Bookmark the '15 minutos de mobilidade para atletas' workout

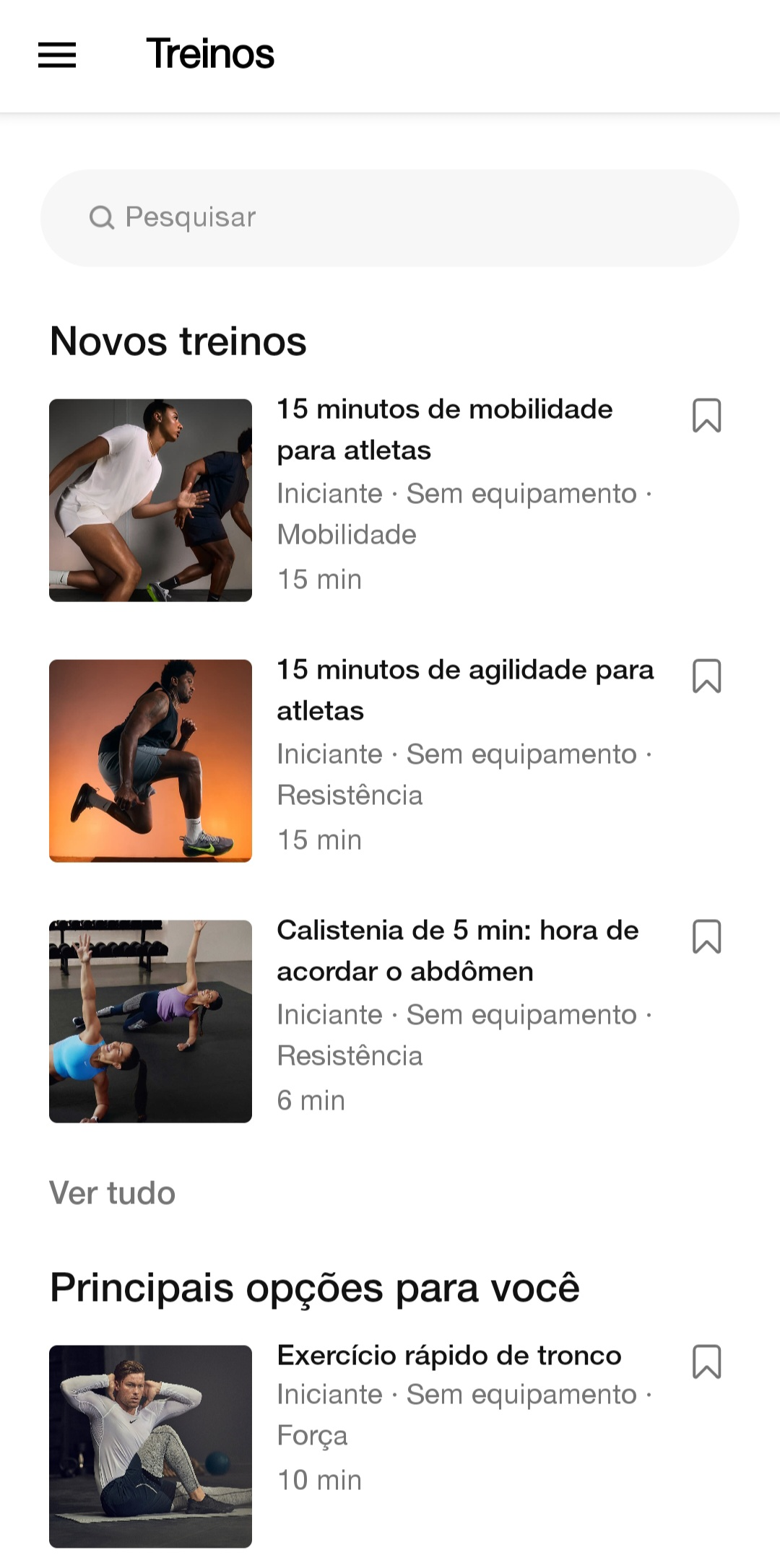pos(706,415)
